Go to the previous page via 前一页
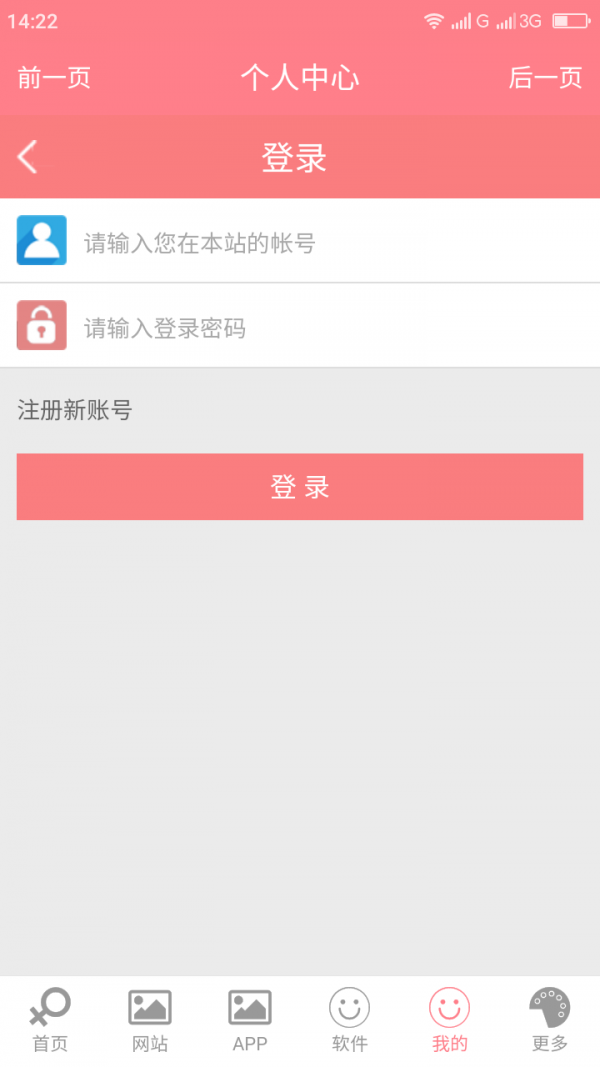 [x=54, y=78]
